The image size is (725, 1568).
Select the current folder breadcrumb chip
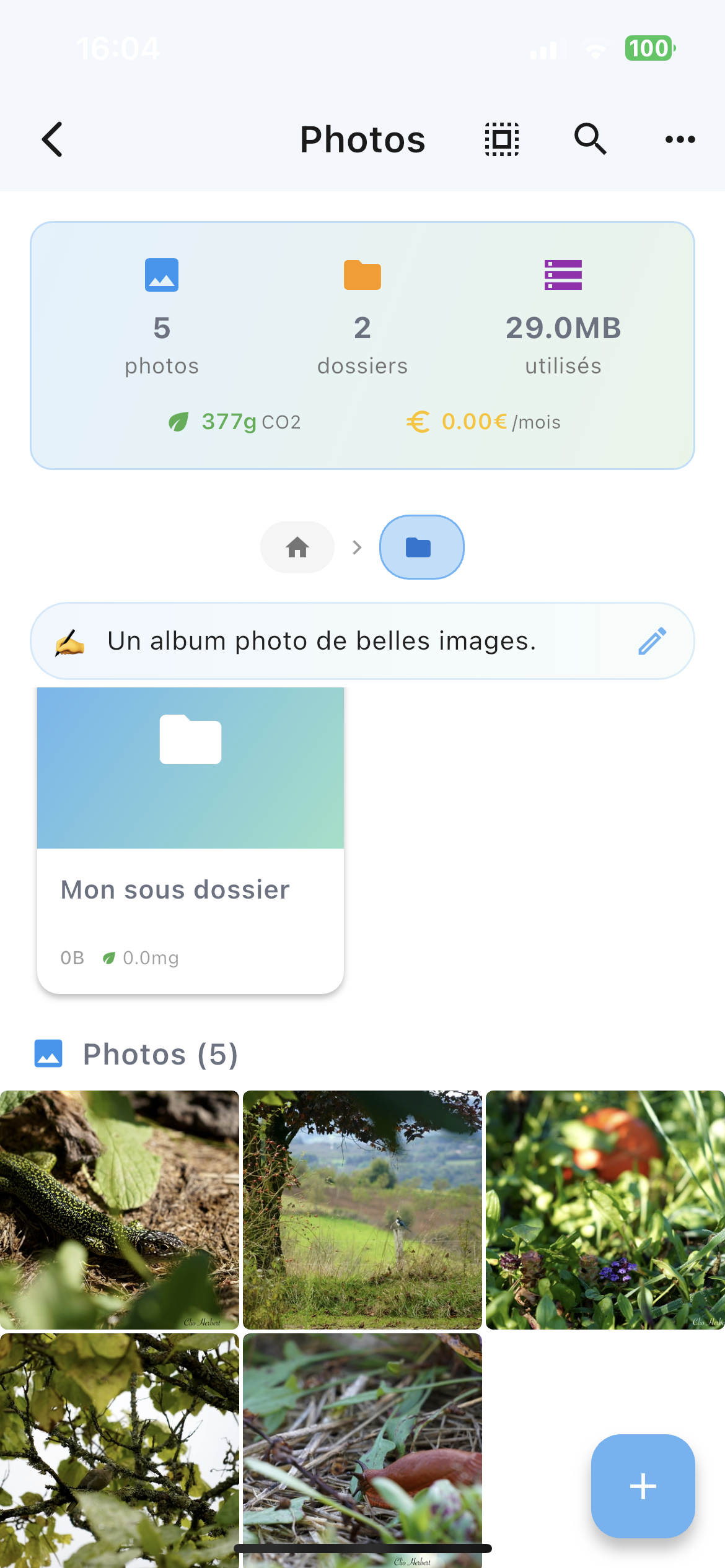421,547
